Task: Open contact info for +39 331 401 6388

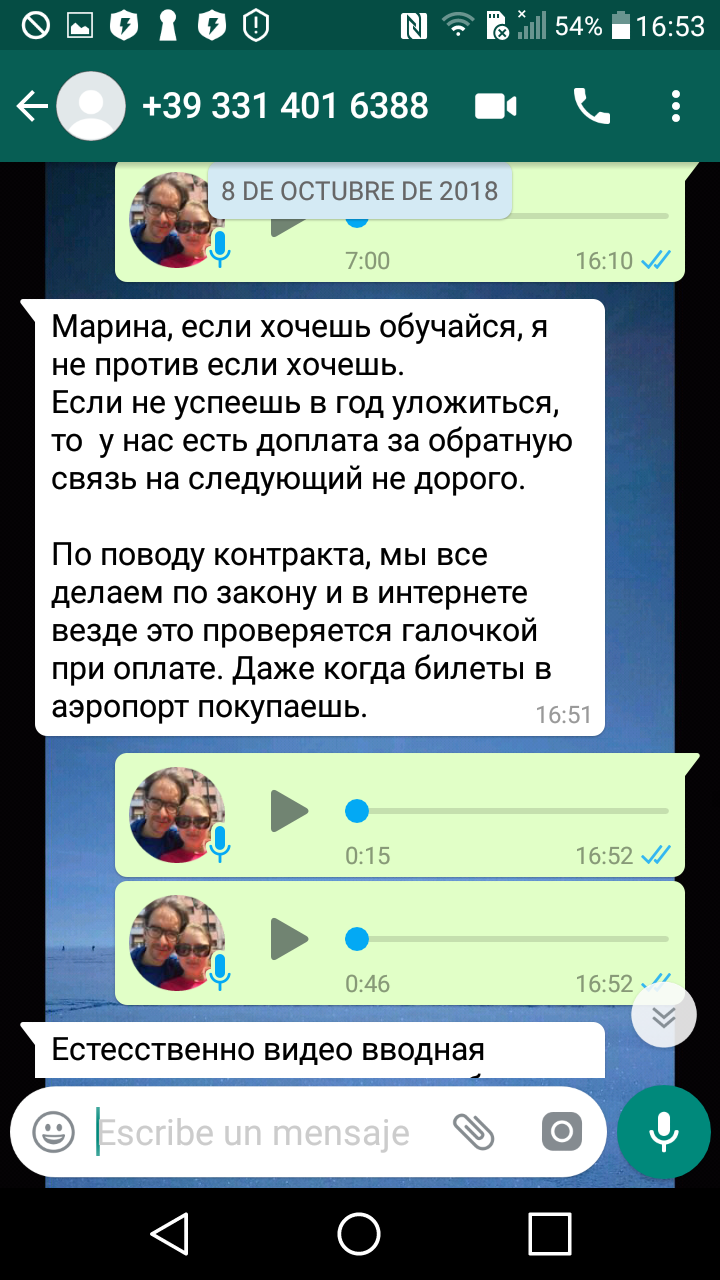Action: click(x=285, y=106)
